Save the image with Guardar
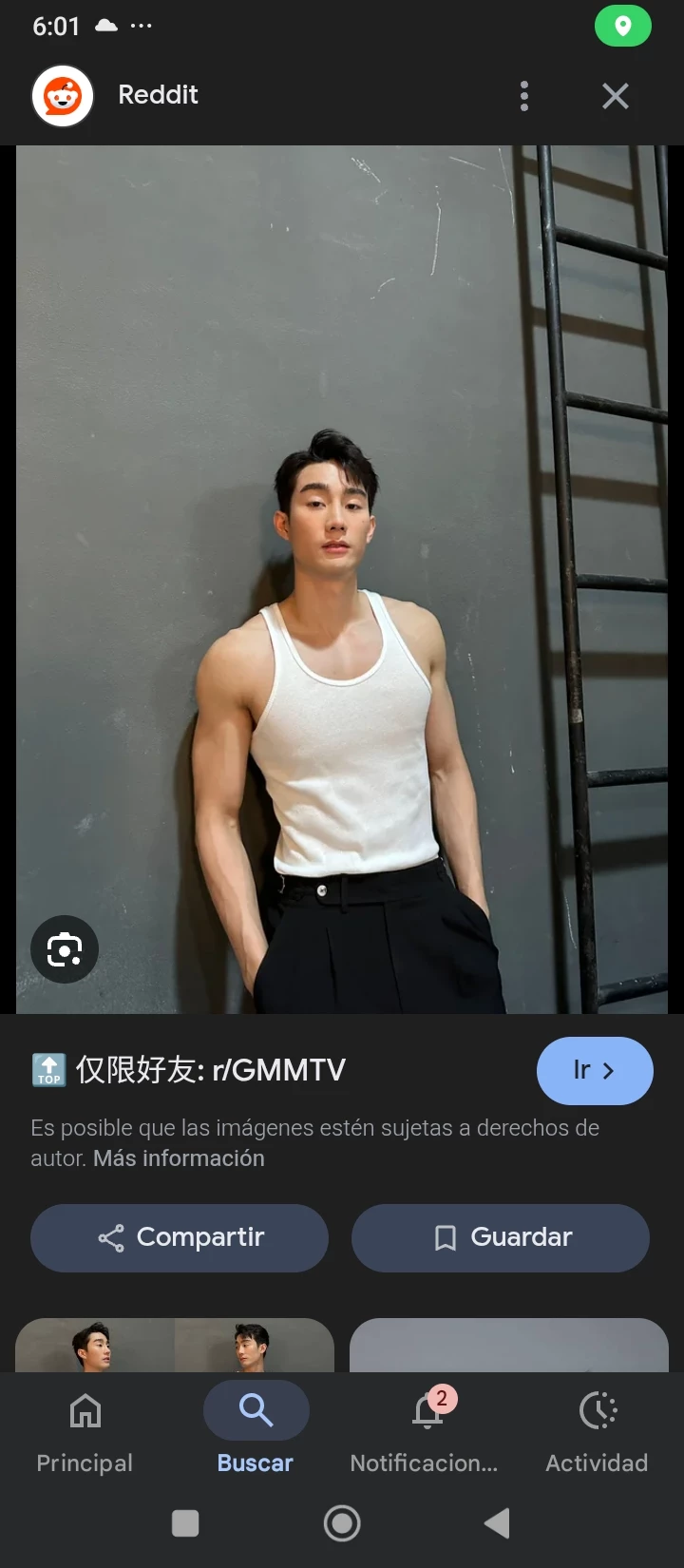This screenshot has width=684, height=1568. 501,1237
